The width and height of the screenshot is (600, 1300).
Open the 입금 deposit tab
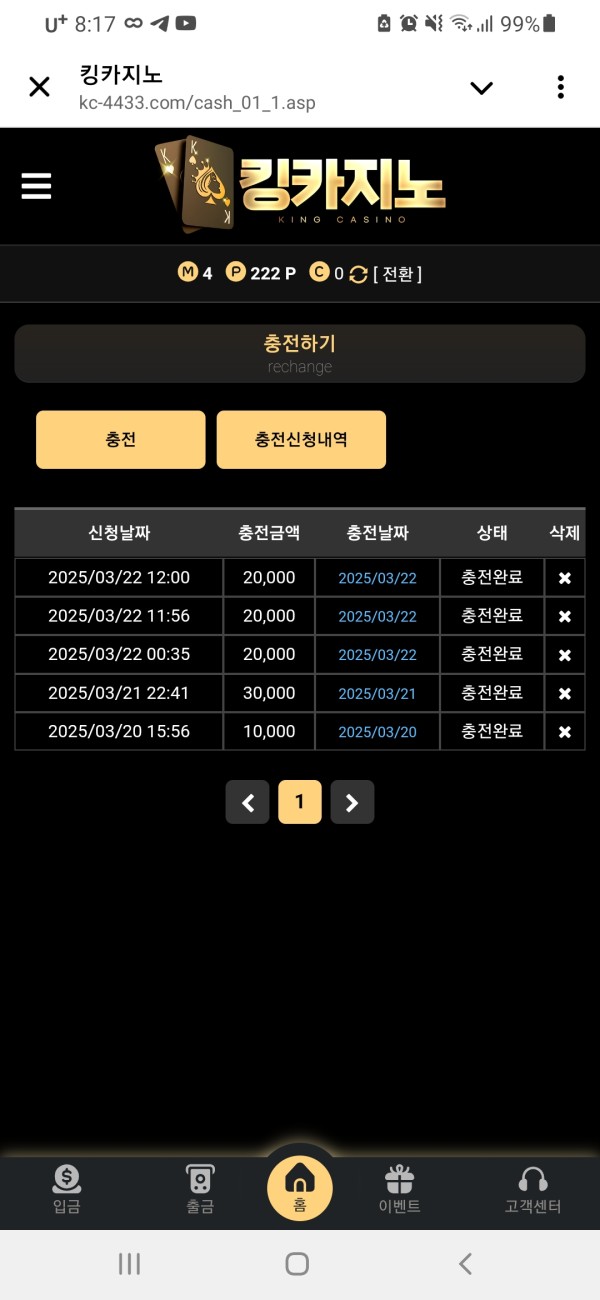point(67,1190)
